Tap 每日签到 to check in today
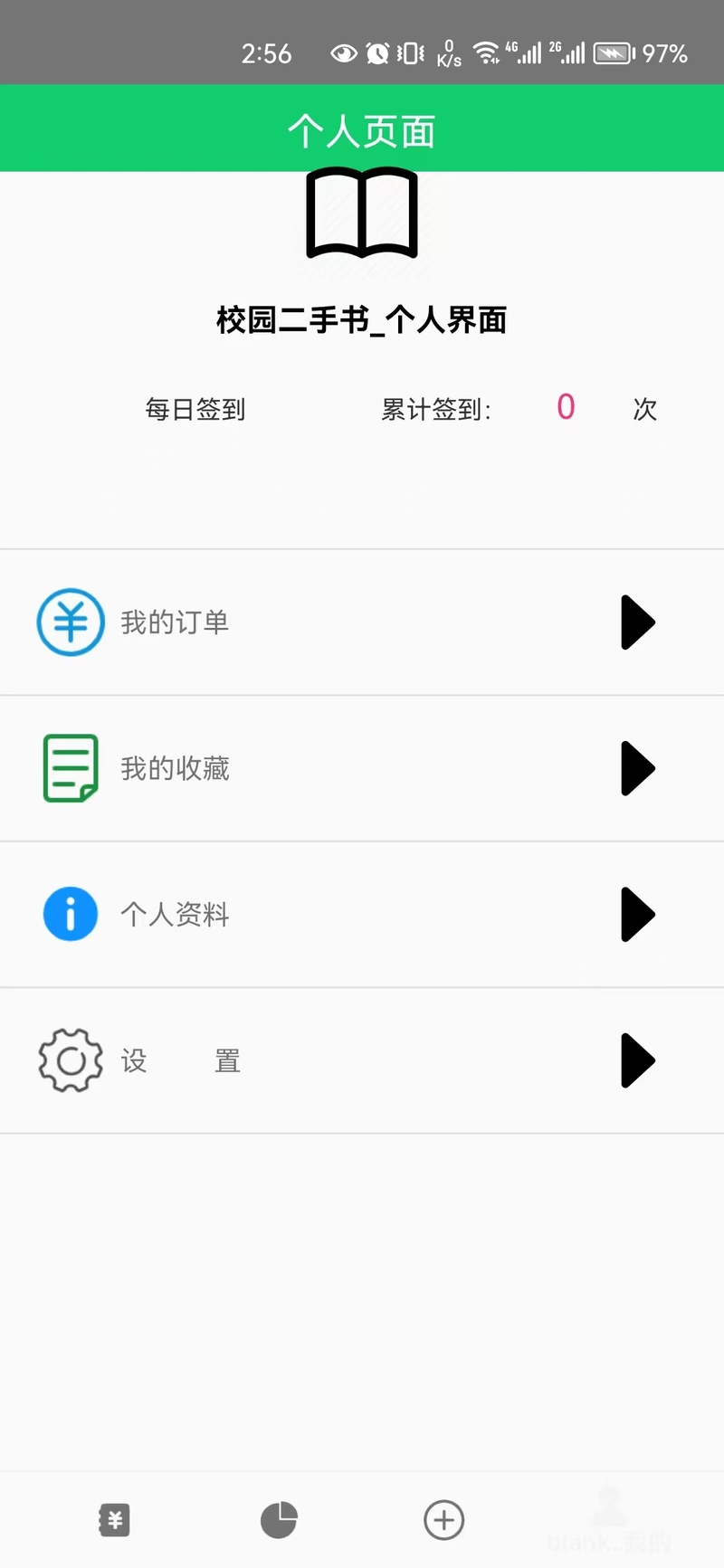The width and height of the screenshot is (724, 1568). [x=195, y=410]
